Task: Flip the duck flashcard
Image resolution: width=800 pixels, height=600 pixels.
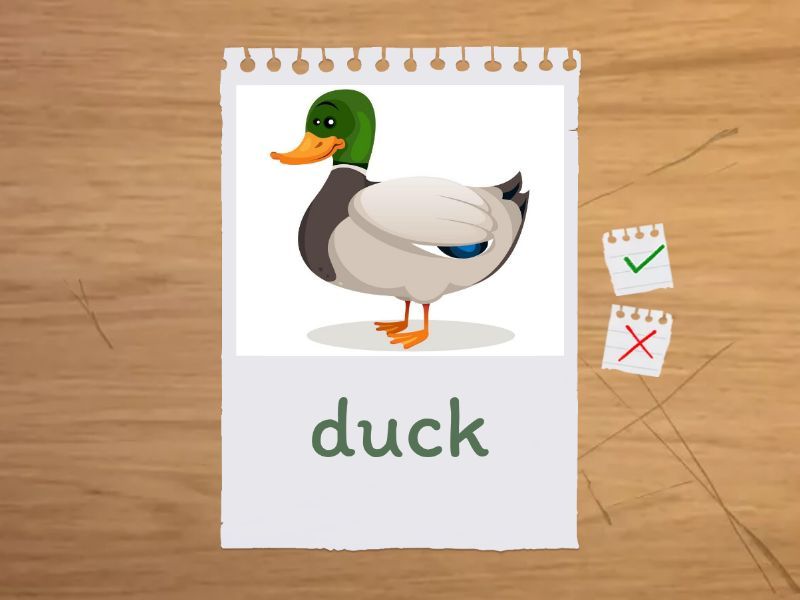Action: [400, 300]
